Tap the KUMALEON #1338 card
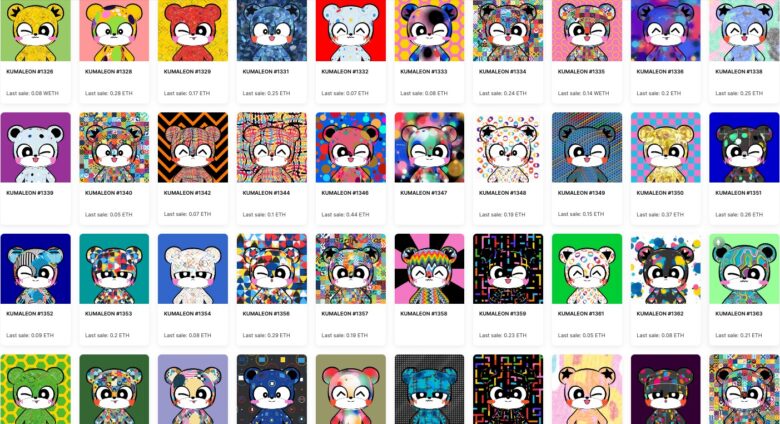This screenshot has width=780, height=424. point(744,32)
